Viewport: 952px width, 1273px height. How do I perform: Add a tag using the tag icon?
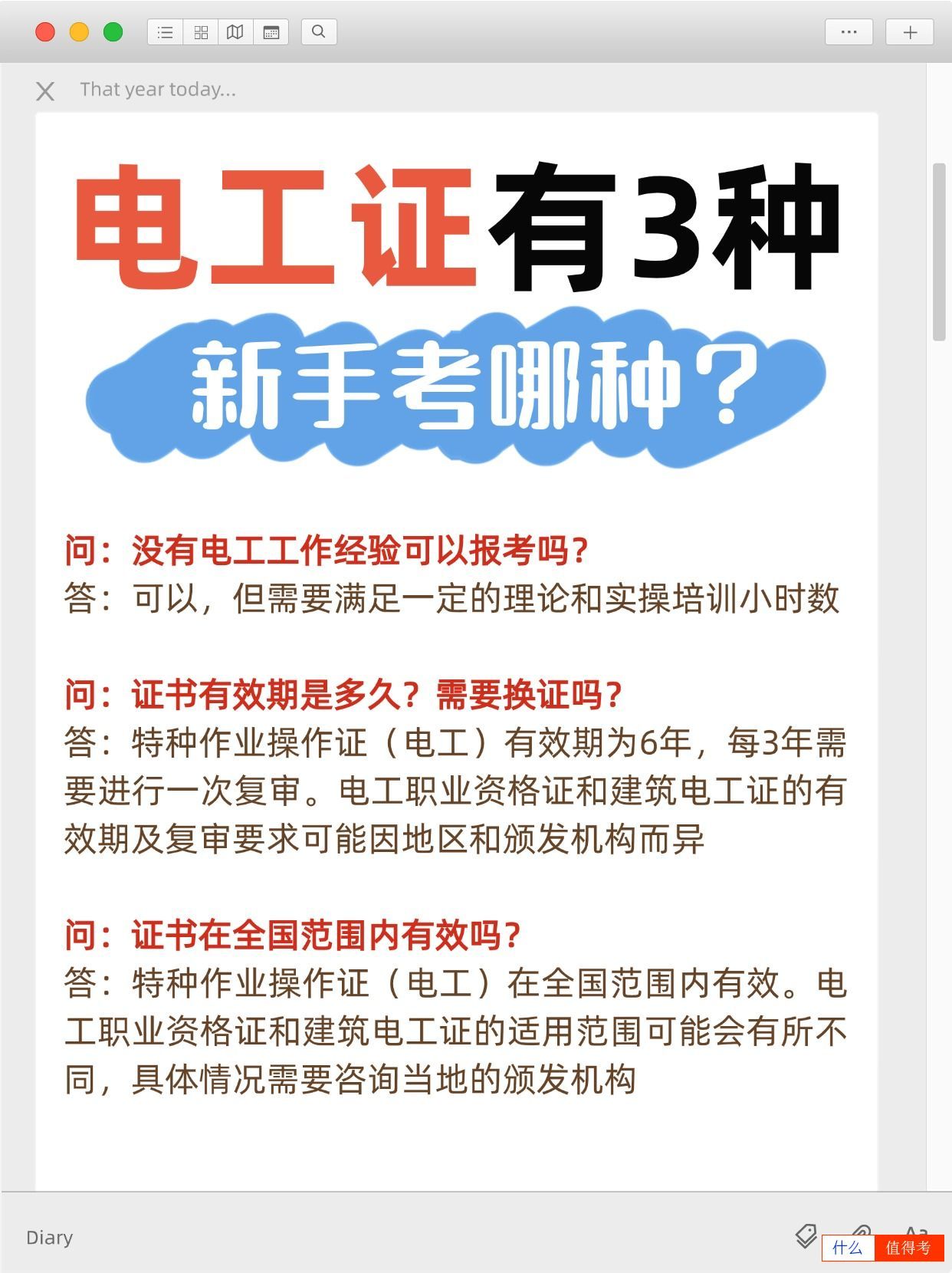tap(806, 1233)
